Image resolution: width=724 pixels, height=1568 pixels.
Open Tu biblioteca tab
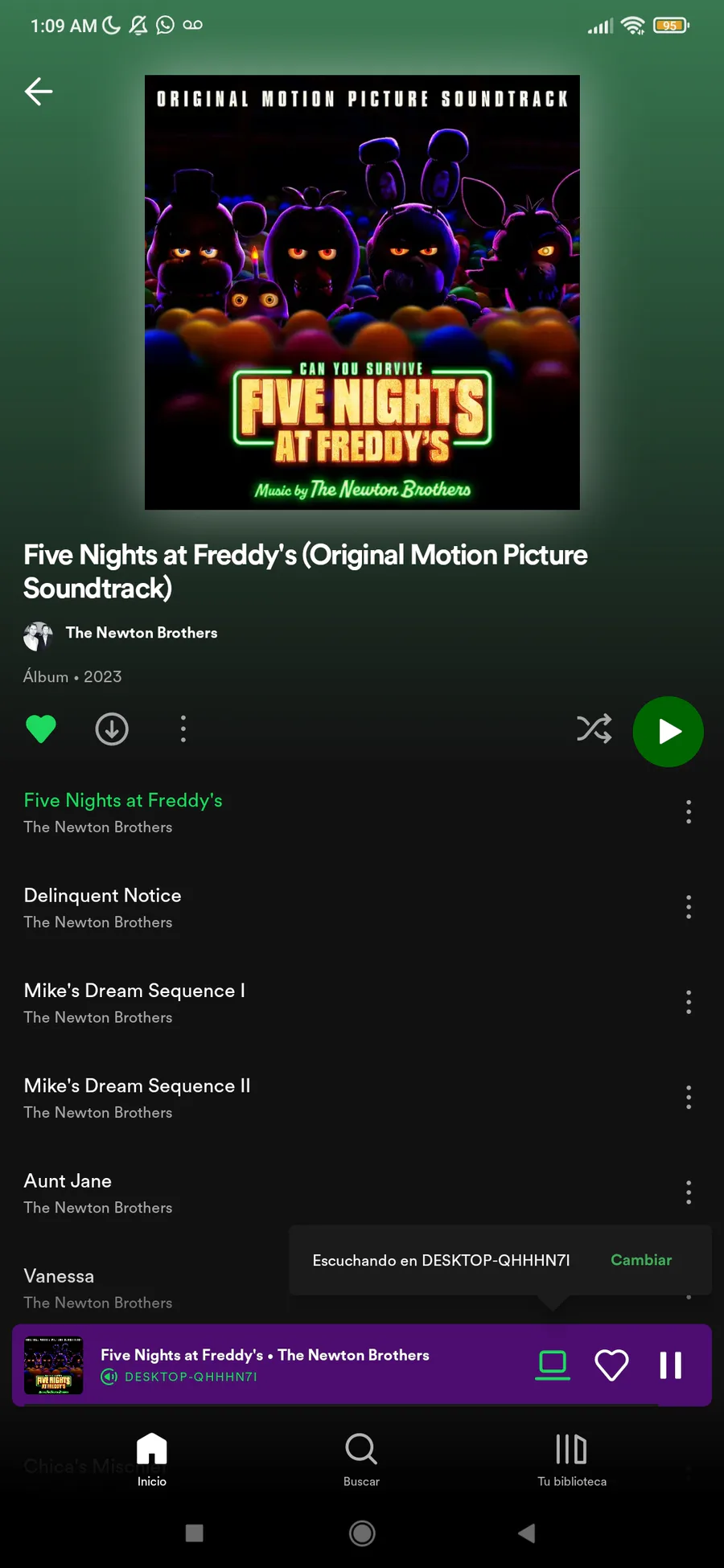tap(572, 1459)
